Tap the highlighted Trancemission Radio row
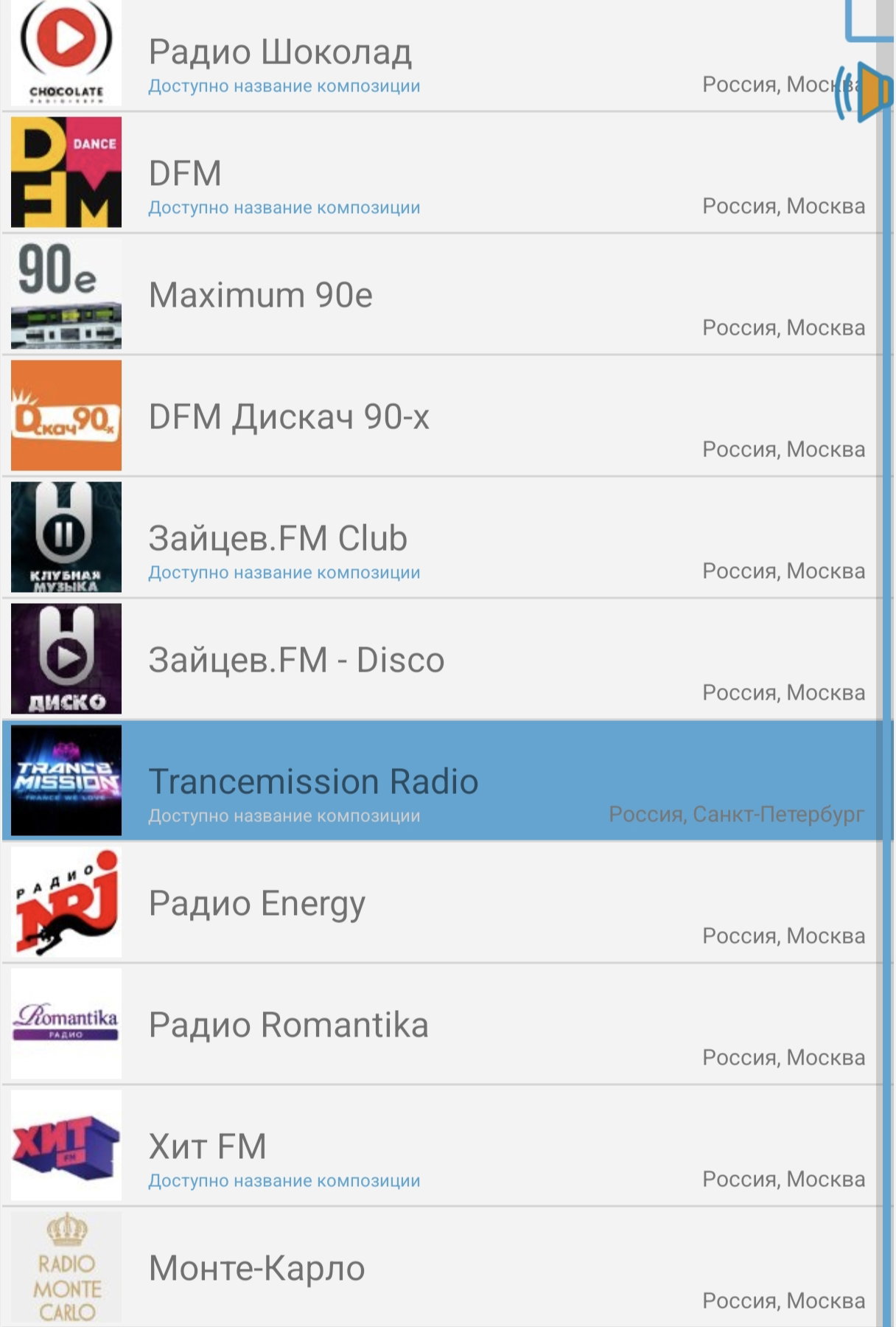Screen dimensions: 896x1327 point(442,781)
